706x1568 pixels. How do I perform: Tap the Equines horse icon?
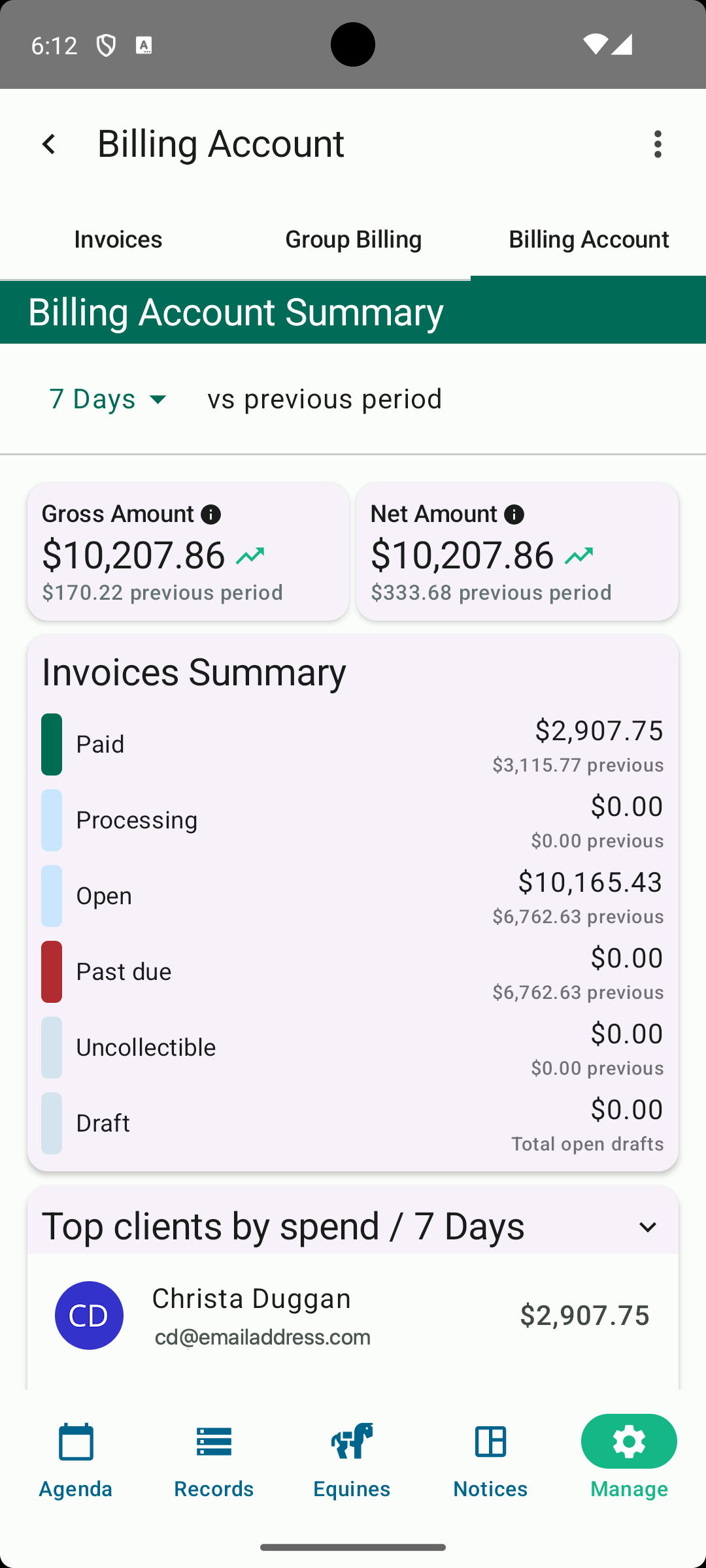click(x=352, y=1441)
